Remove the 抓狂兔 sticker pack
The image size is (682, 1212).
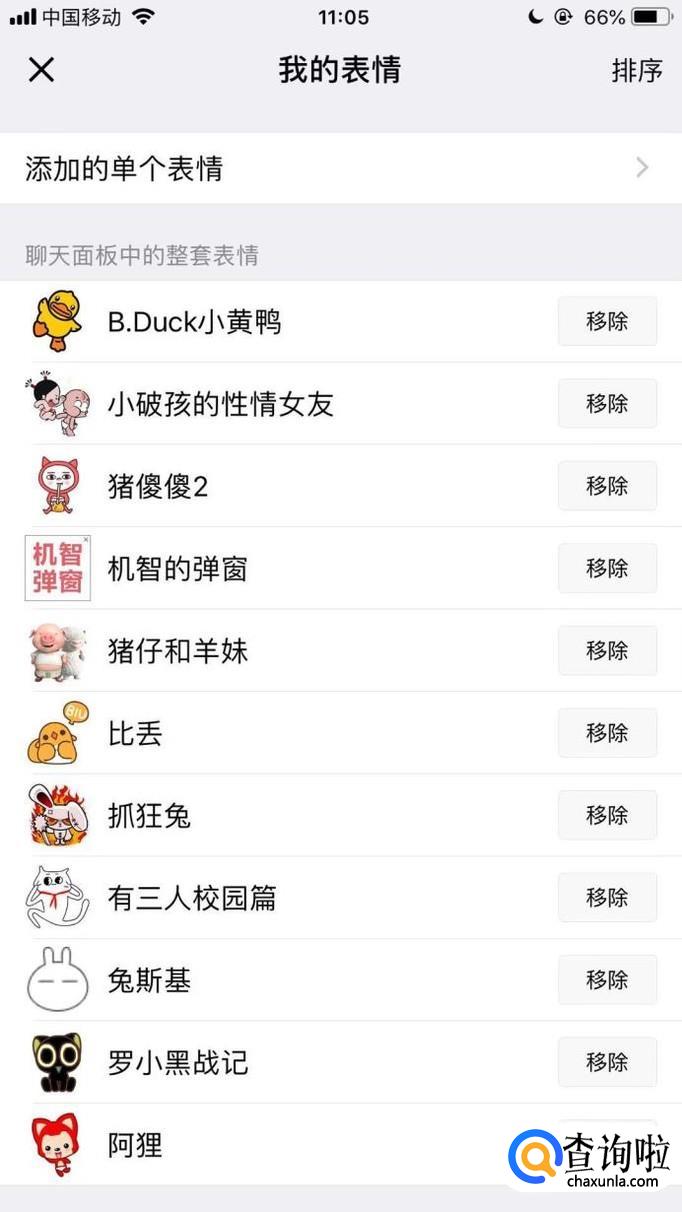pos(607,815)
